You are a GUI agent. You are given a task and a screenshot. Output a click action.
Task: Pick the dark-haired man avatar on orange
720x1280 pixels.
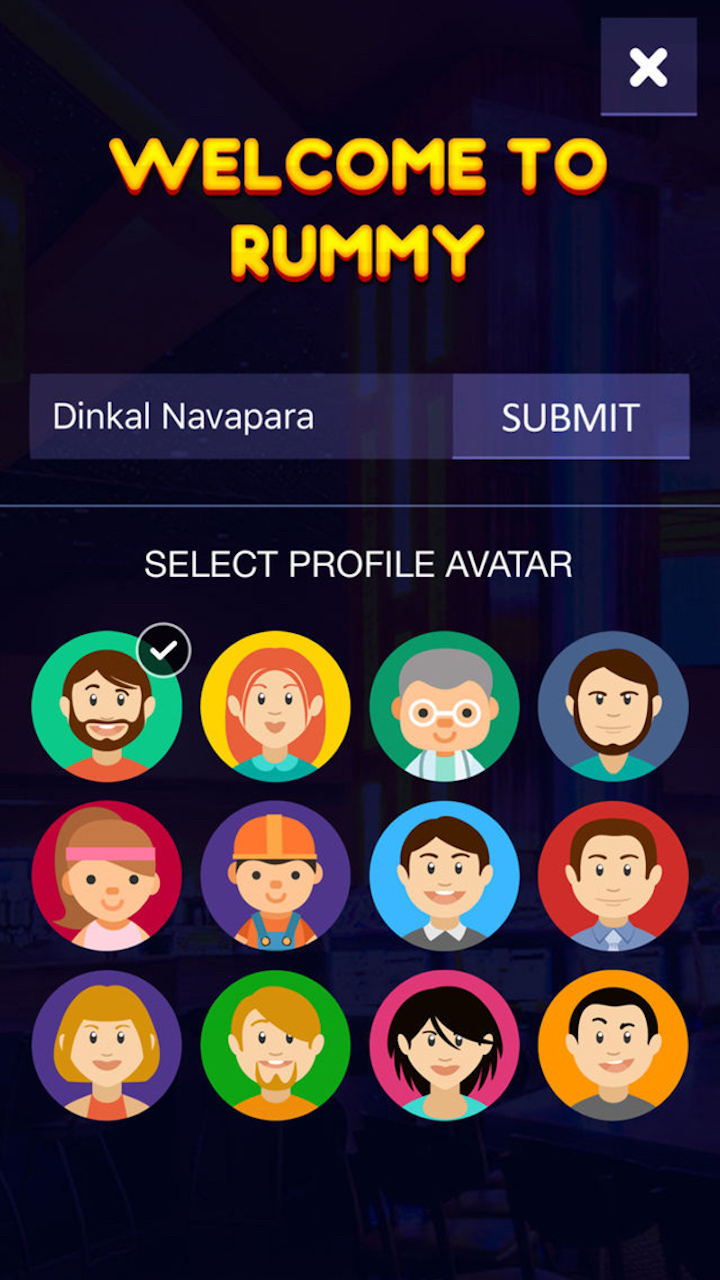tap(613, 1044)
